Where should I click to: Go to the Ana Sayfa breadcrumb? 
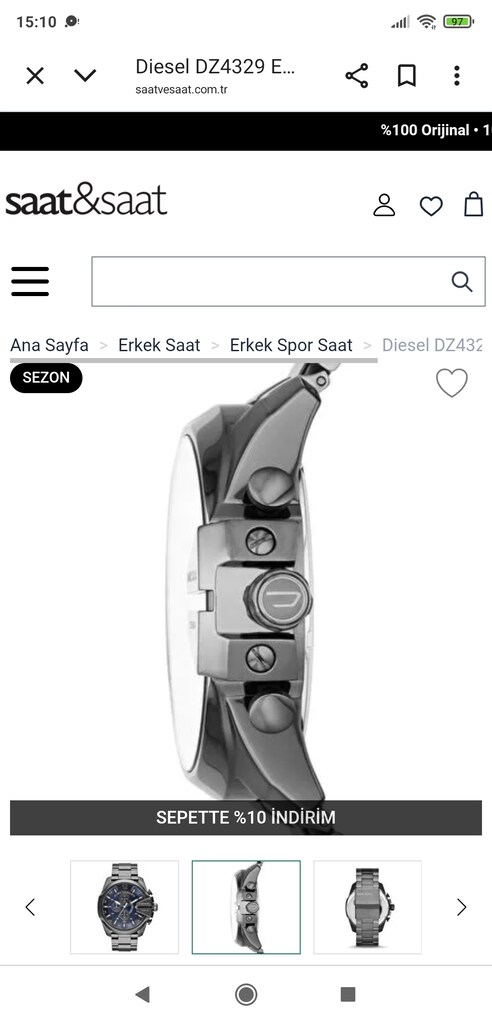(49, 345)
